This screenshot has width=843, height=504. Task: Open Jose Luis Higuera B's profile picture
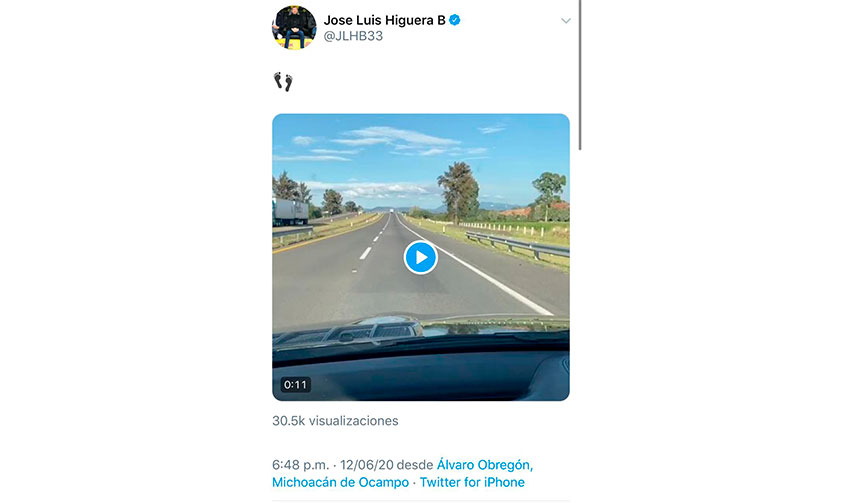point(294,27)
